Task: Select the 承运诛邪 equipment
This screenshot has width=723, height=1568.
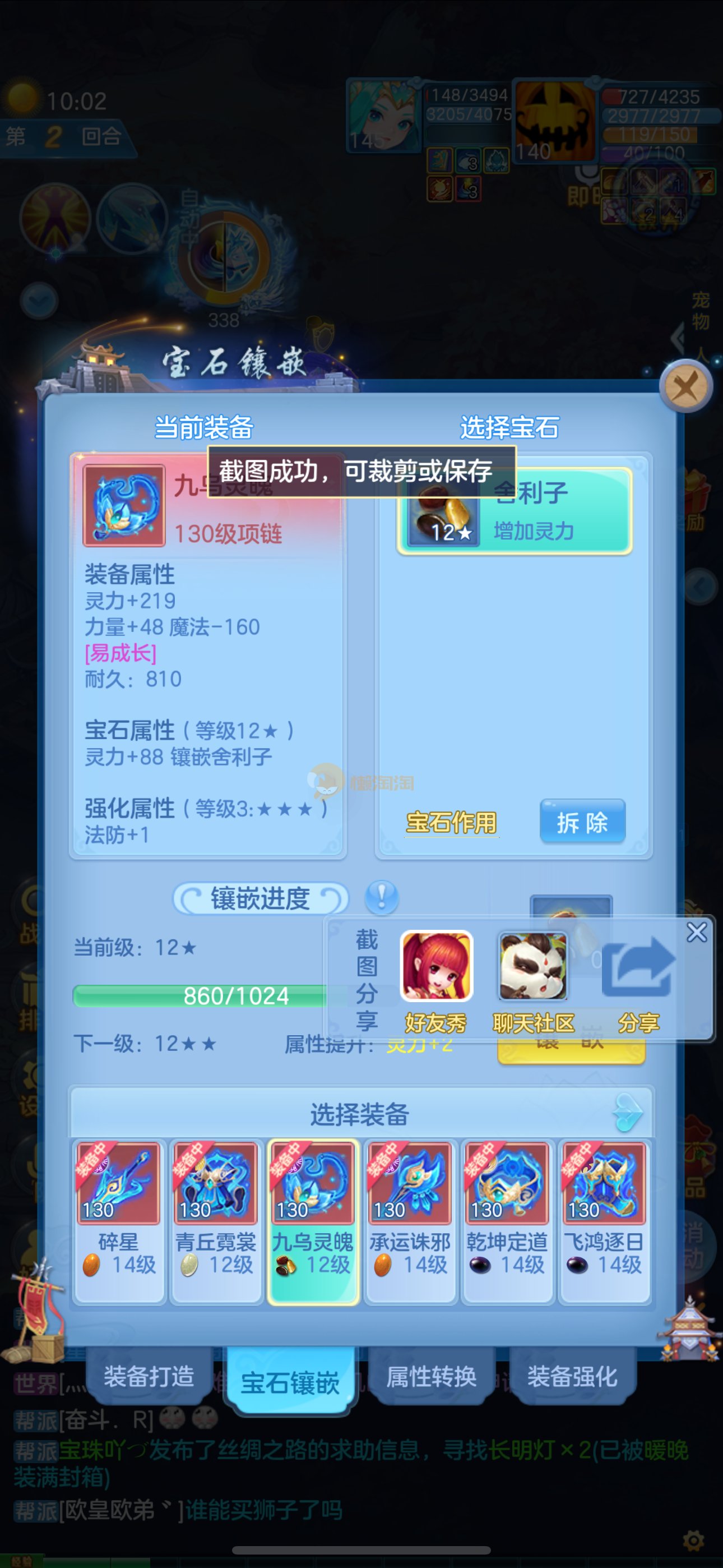Action: (x=410, y=1221)
